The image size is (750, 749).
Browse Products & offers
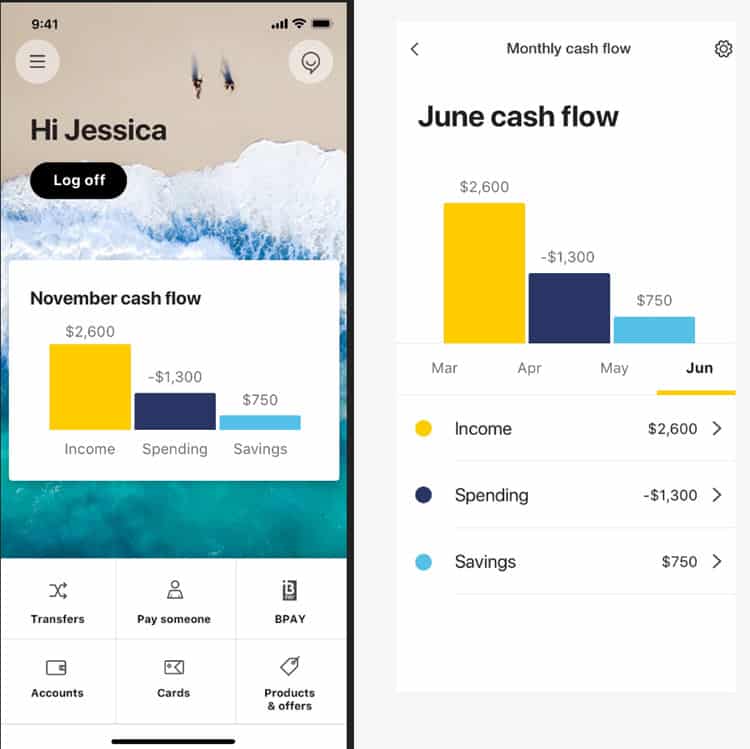tap(290, 682)
